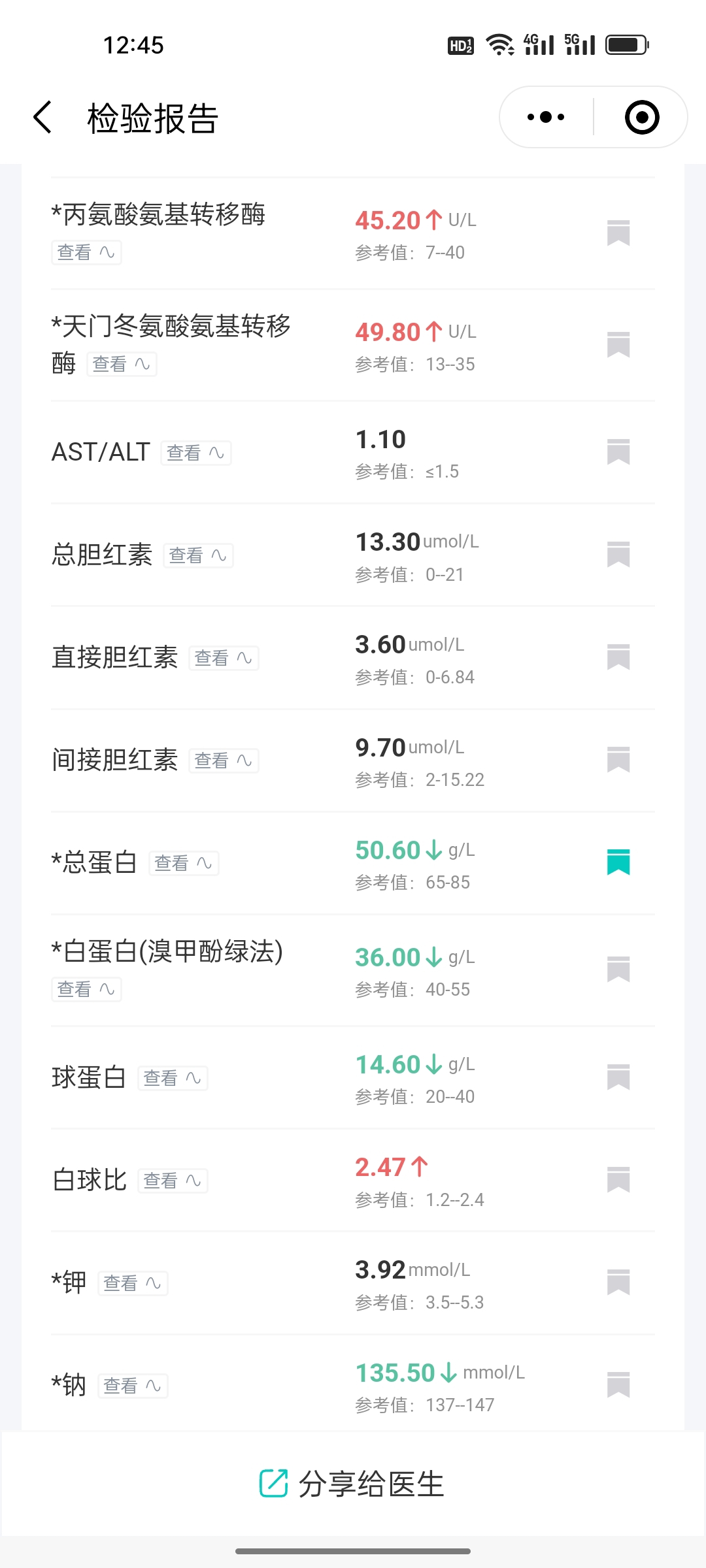This screenshot has width=706, height=1568.
Task: View trend chart for 间接胆红素
Action: point(224,760)
